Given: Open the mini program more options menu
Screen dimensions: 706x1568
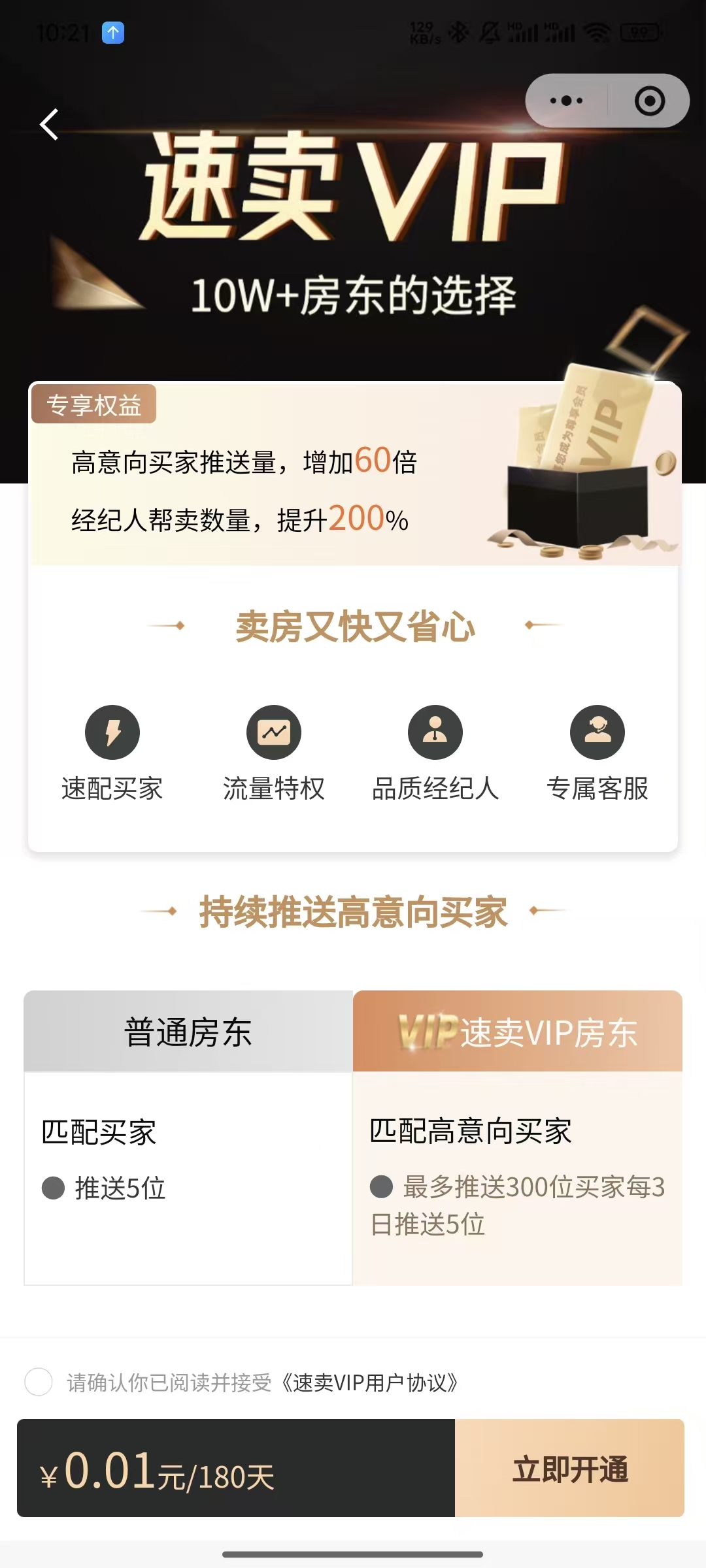Looking at the screenshot, I should 566,101.
